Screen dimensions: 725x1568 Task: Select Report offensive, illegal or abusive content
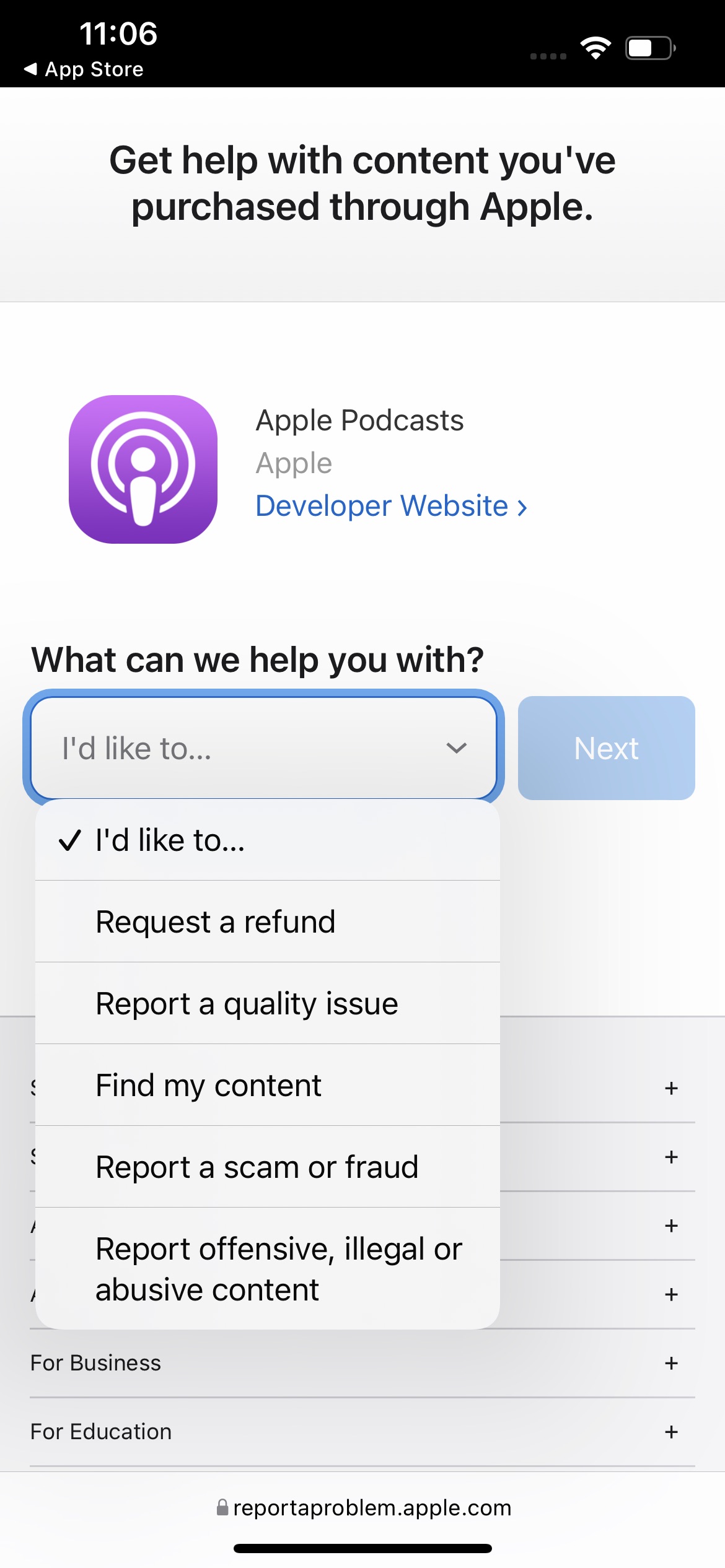(x=278, y=1268)
